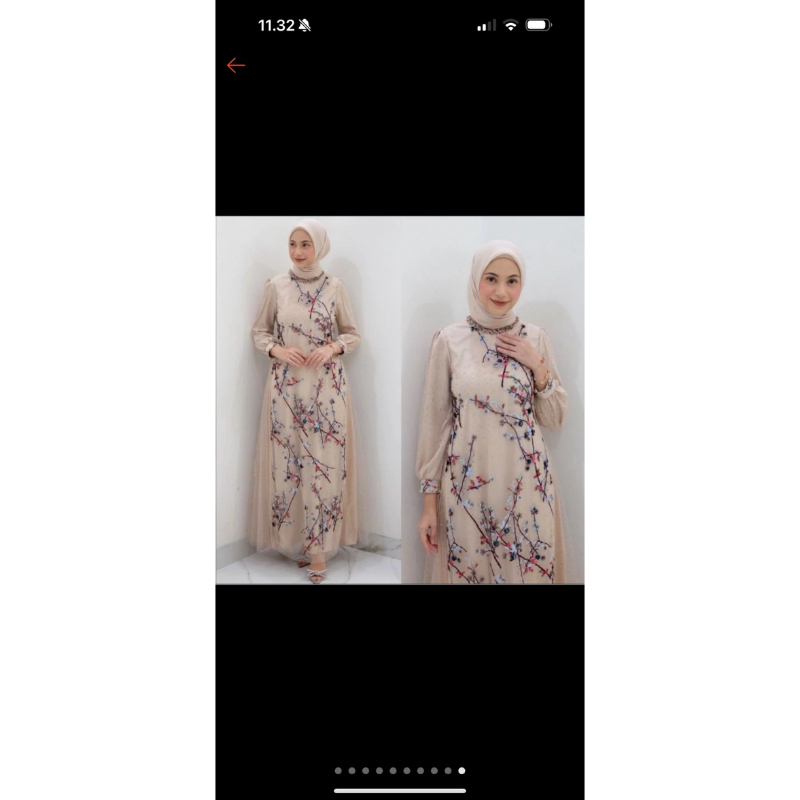Go back using the red arrow

[236, 66]
